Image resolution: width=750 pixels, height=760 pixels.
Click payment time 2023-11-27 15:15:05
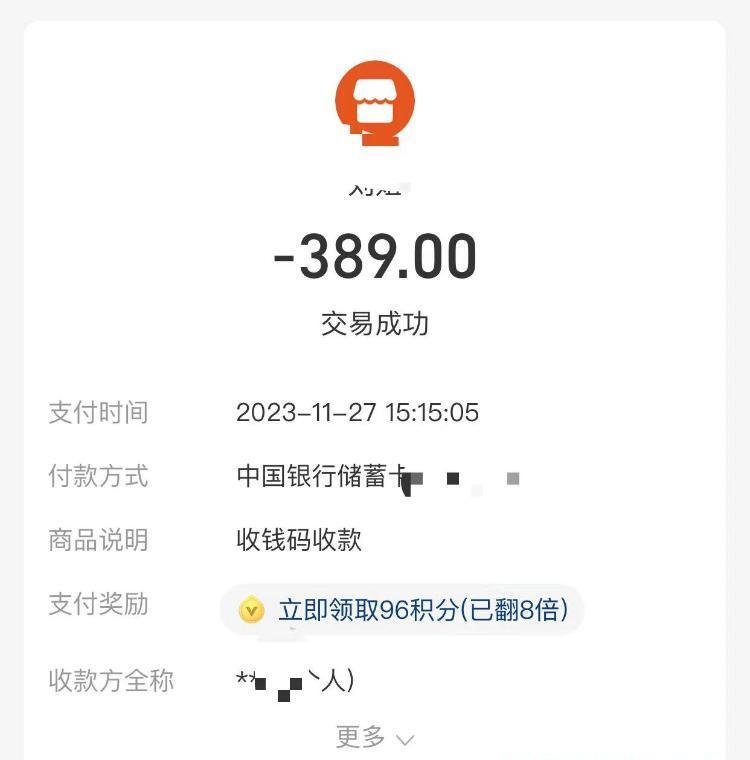(359, 413)
